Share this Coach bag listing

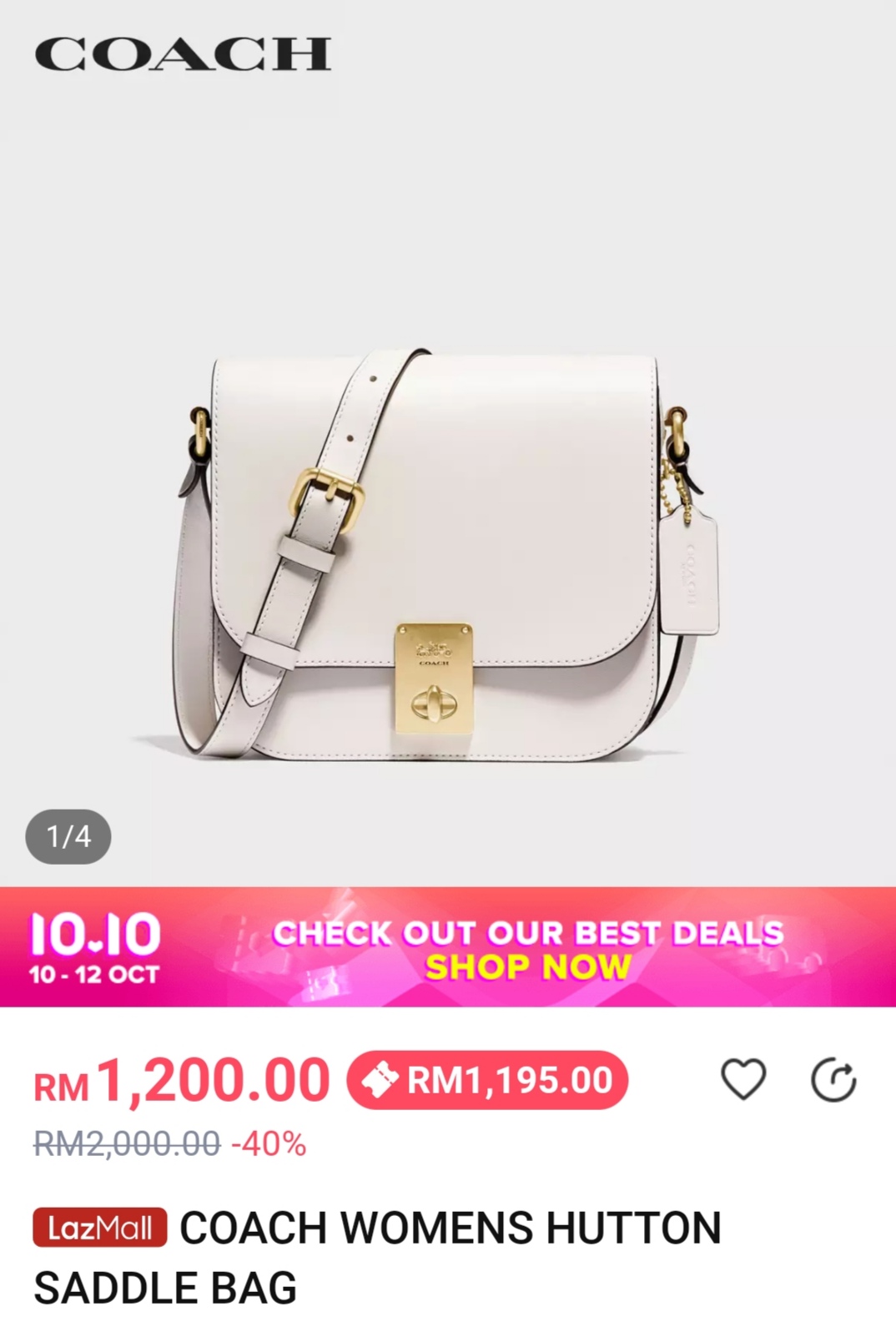click(x=833, y=1080)
